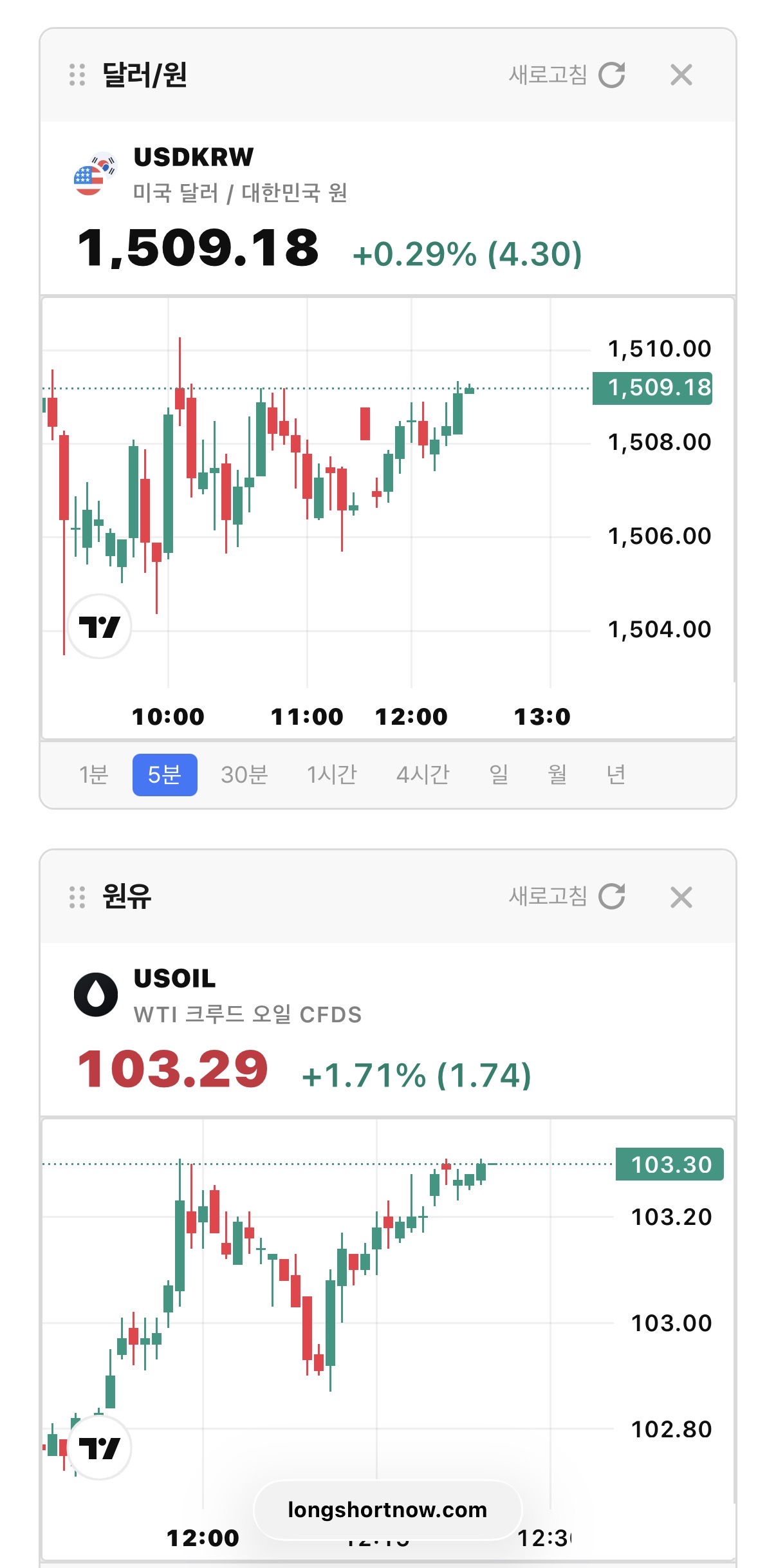Screen dimensions: 776x1568
Task: Refresh the 달러/원 widget
Action: click(x=567, y=75)
